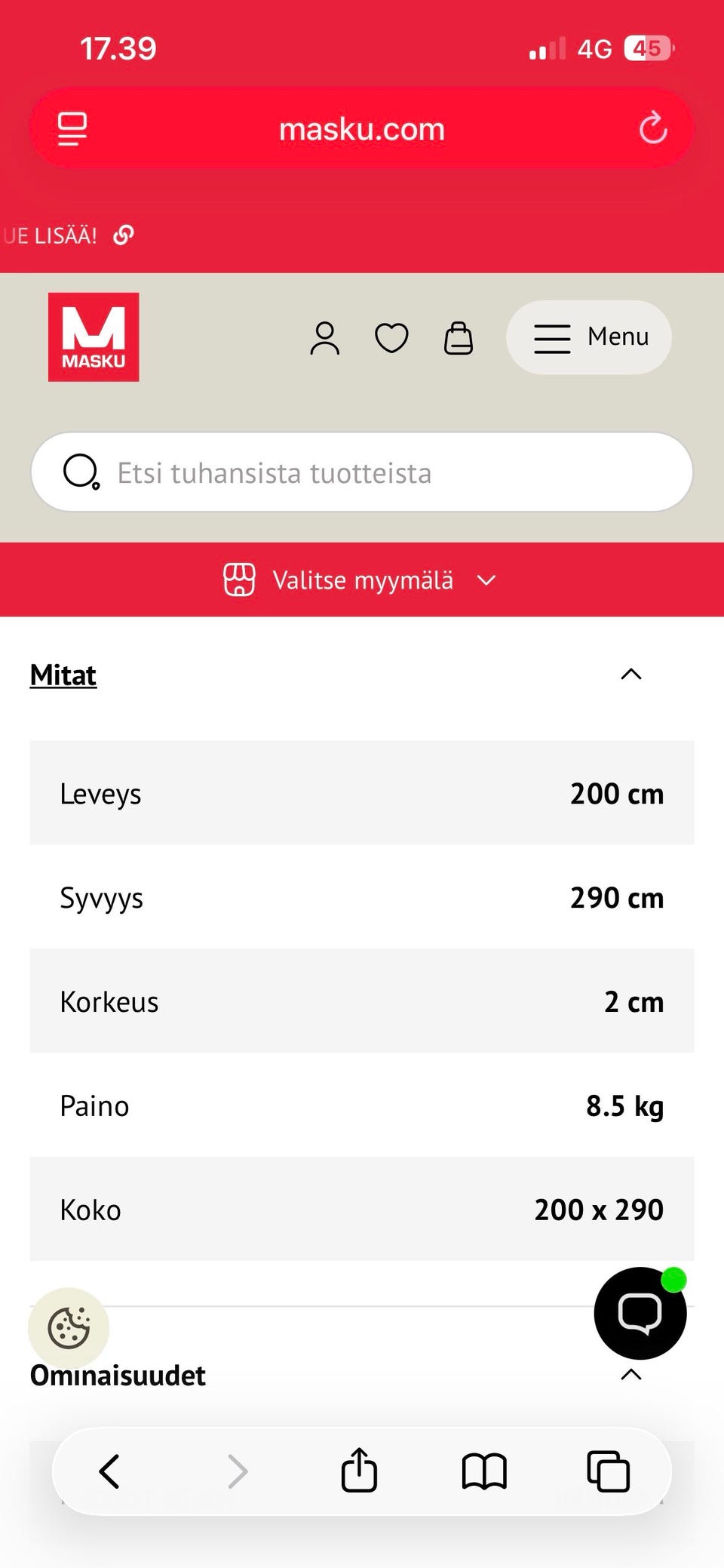
Task: Open the user account icon
Action: (324, 337)
